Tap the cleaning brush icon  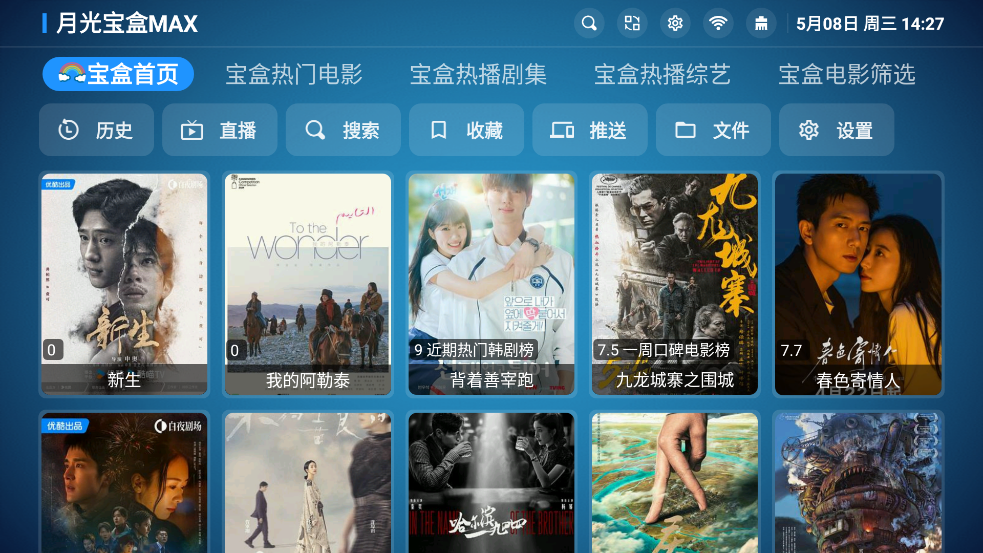click(x=761, y=23)
